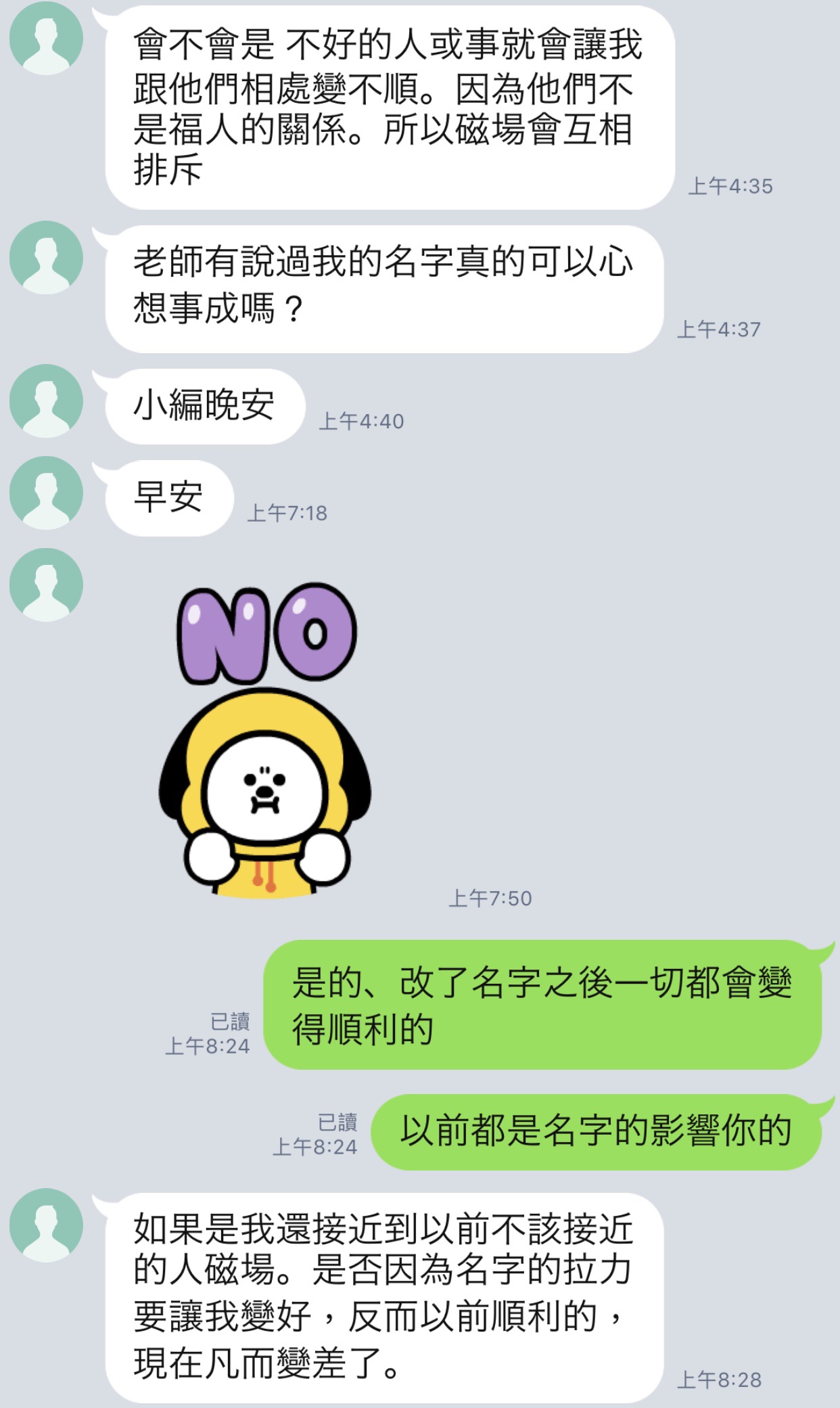View the profile from the avatar beside 早安
The width and height of the screenshot is (840, 1408).
tap(46, 493)
